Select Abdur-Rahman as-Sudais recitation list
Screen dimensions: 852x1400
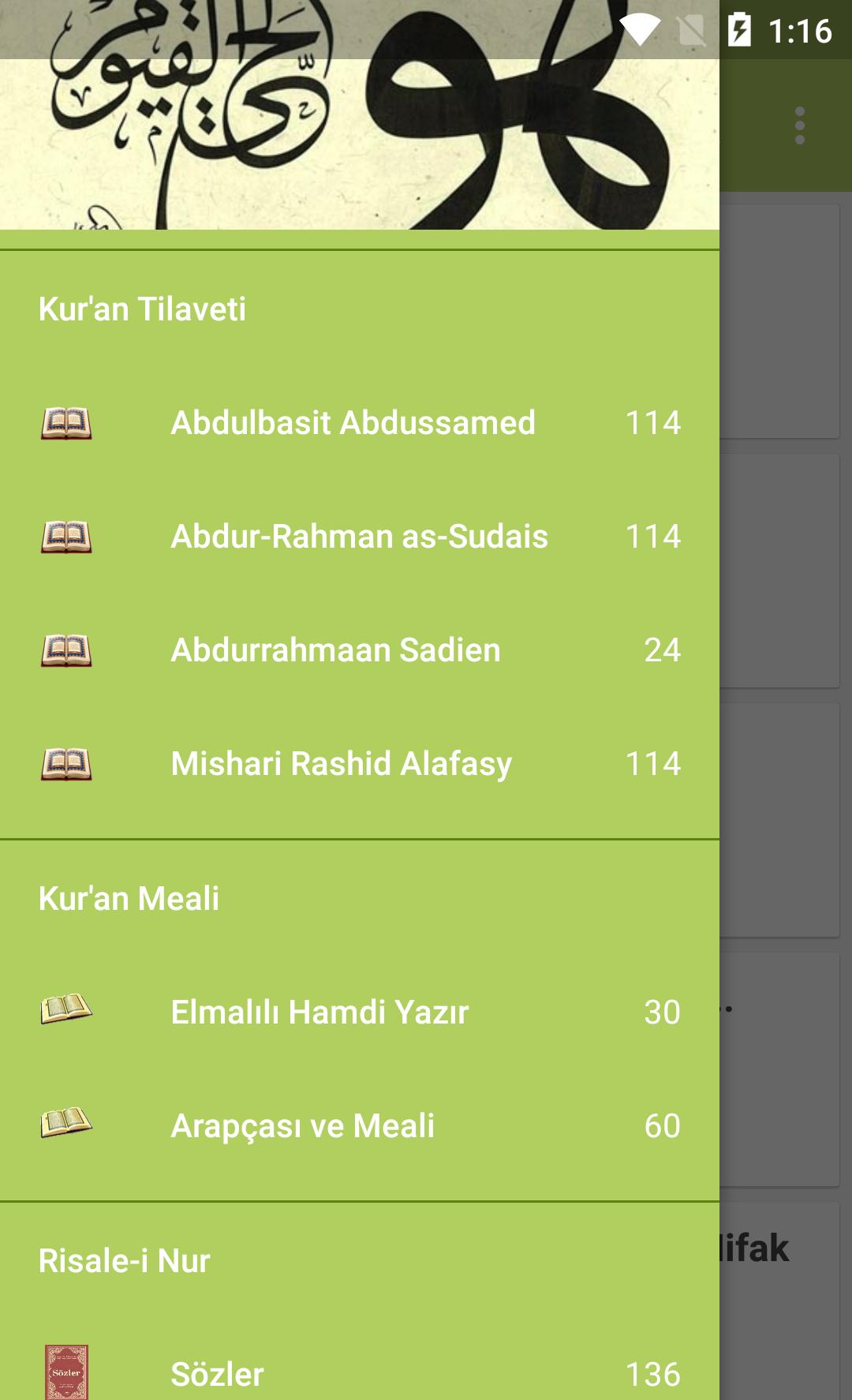(359, 537)
